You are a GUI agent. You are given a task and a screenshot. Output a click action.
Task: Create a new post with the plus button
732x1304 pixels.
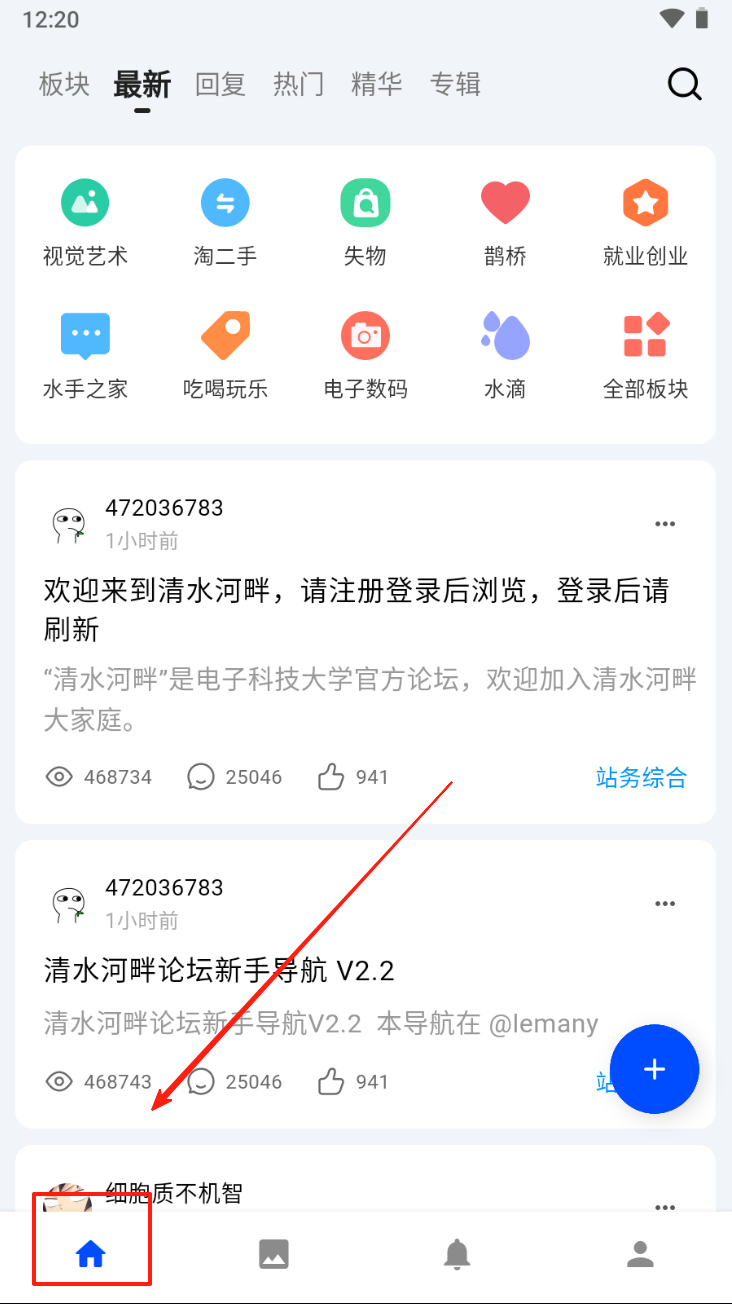tap(654, 1069)
